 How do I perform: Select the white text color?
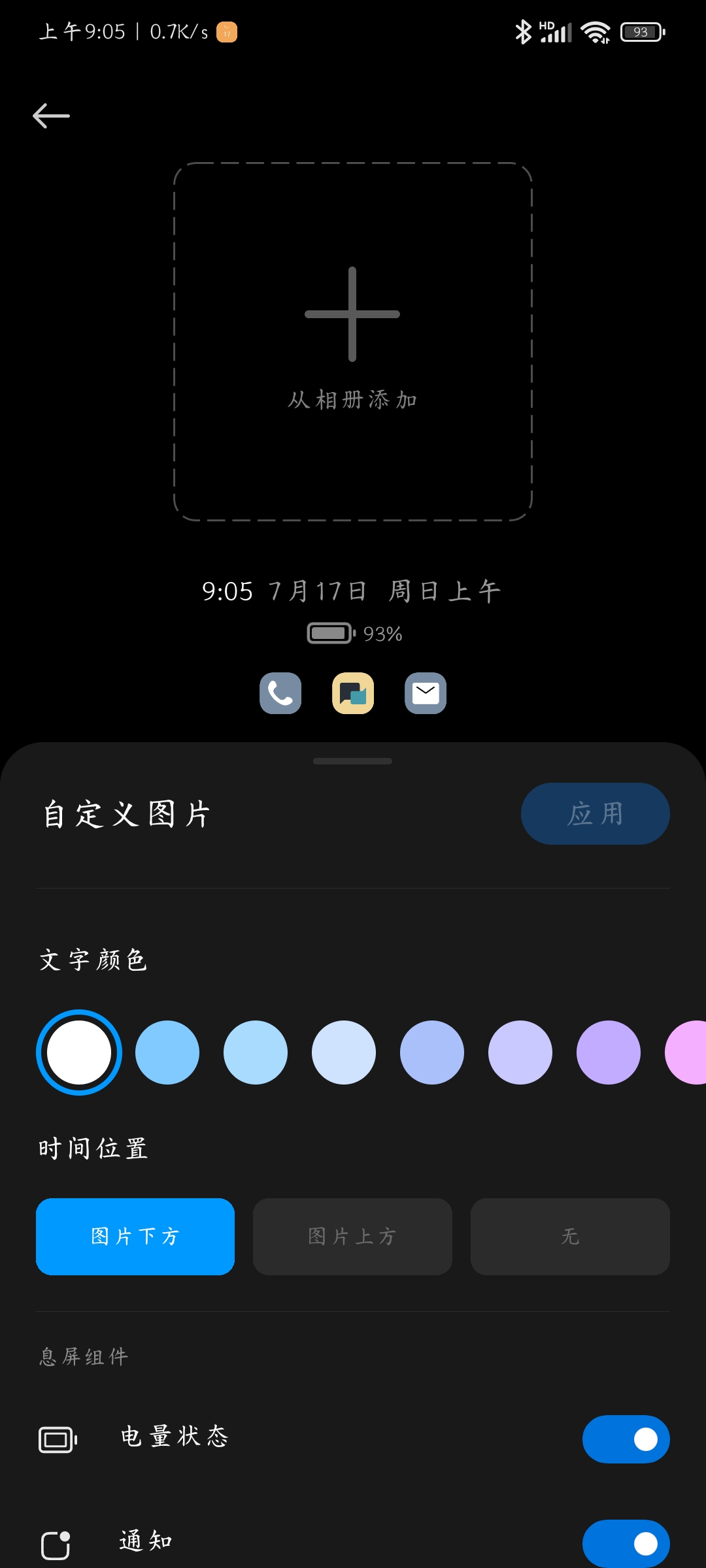click(79, 1053)
